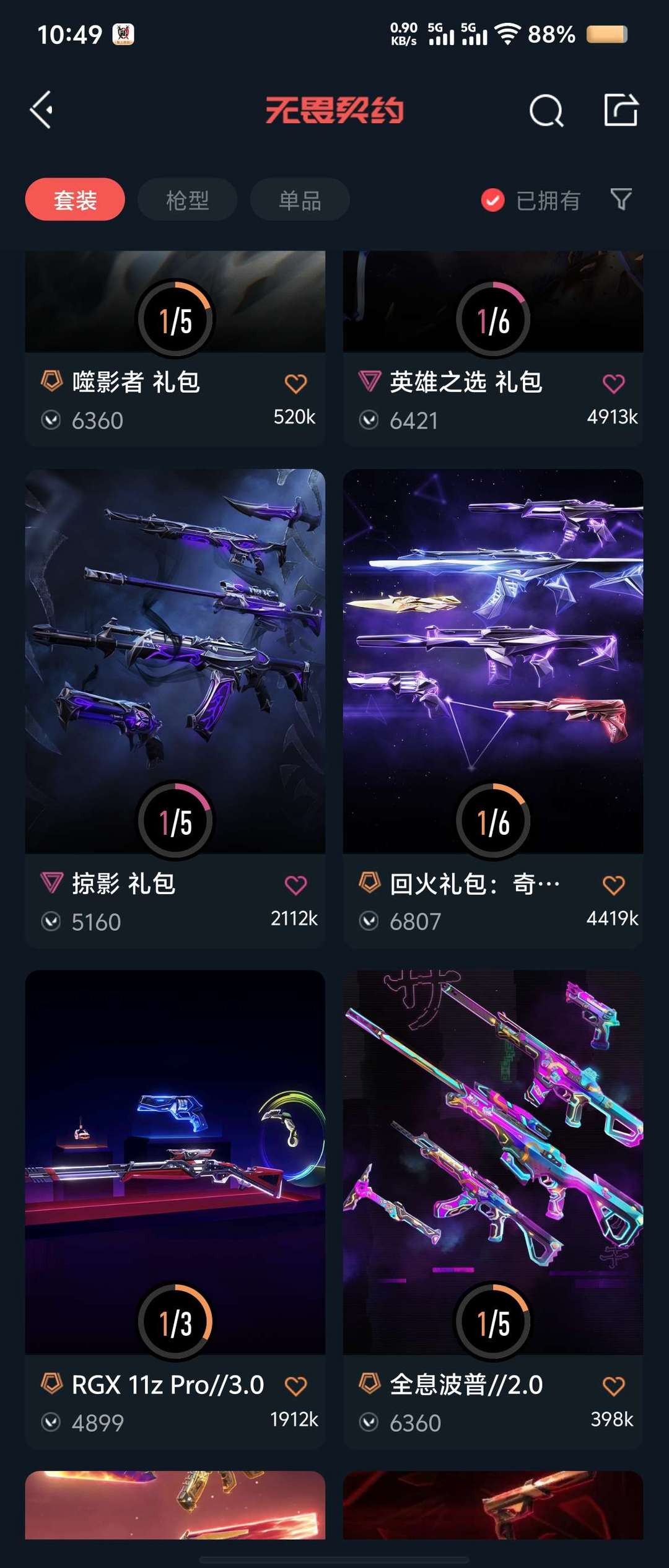Tap the Valorant points icon beside 5160

(x=53, y=921)
